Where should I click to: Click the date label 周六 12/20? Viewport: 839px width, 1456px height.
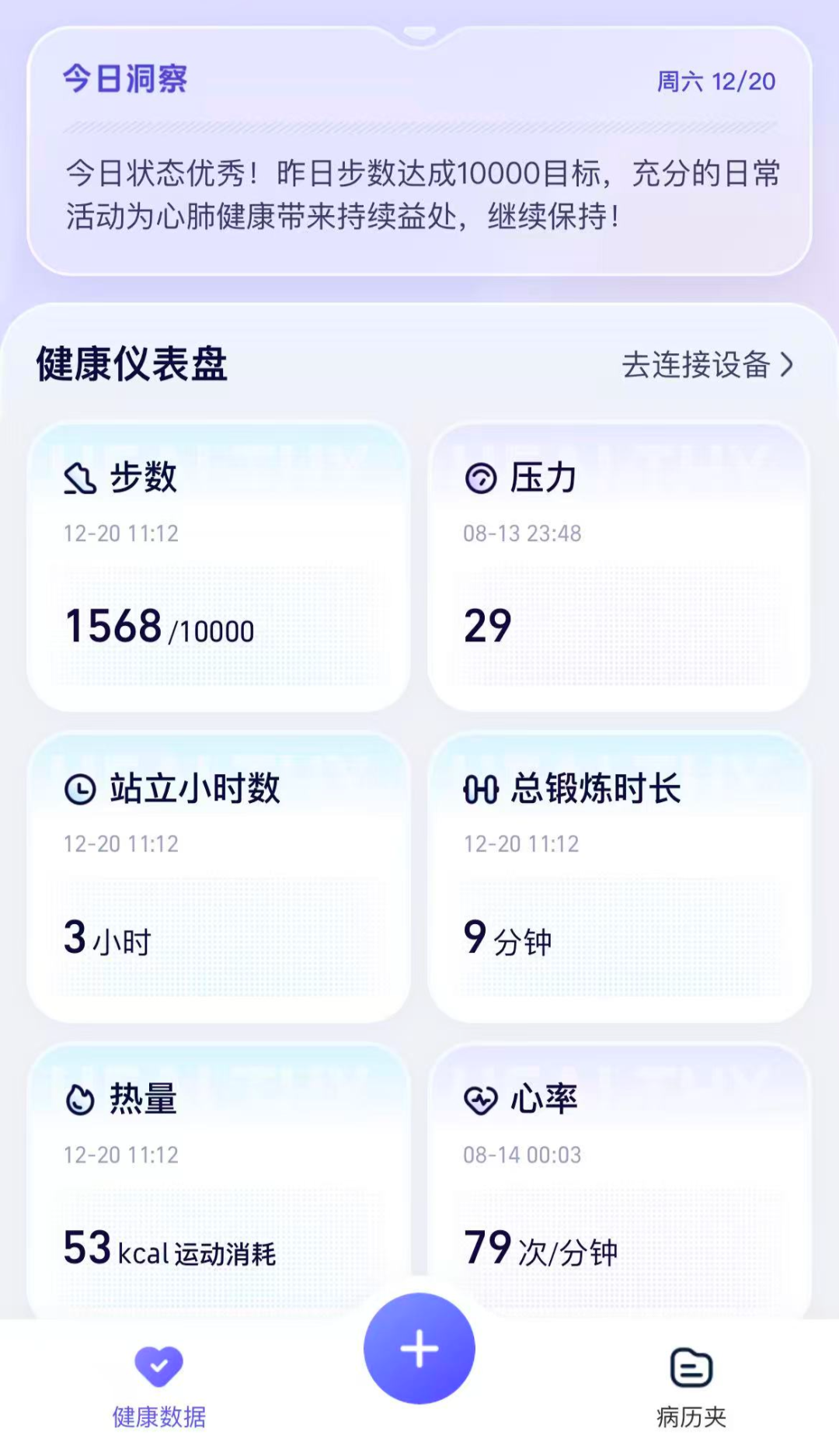(715, 79)
